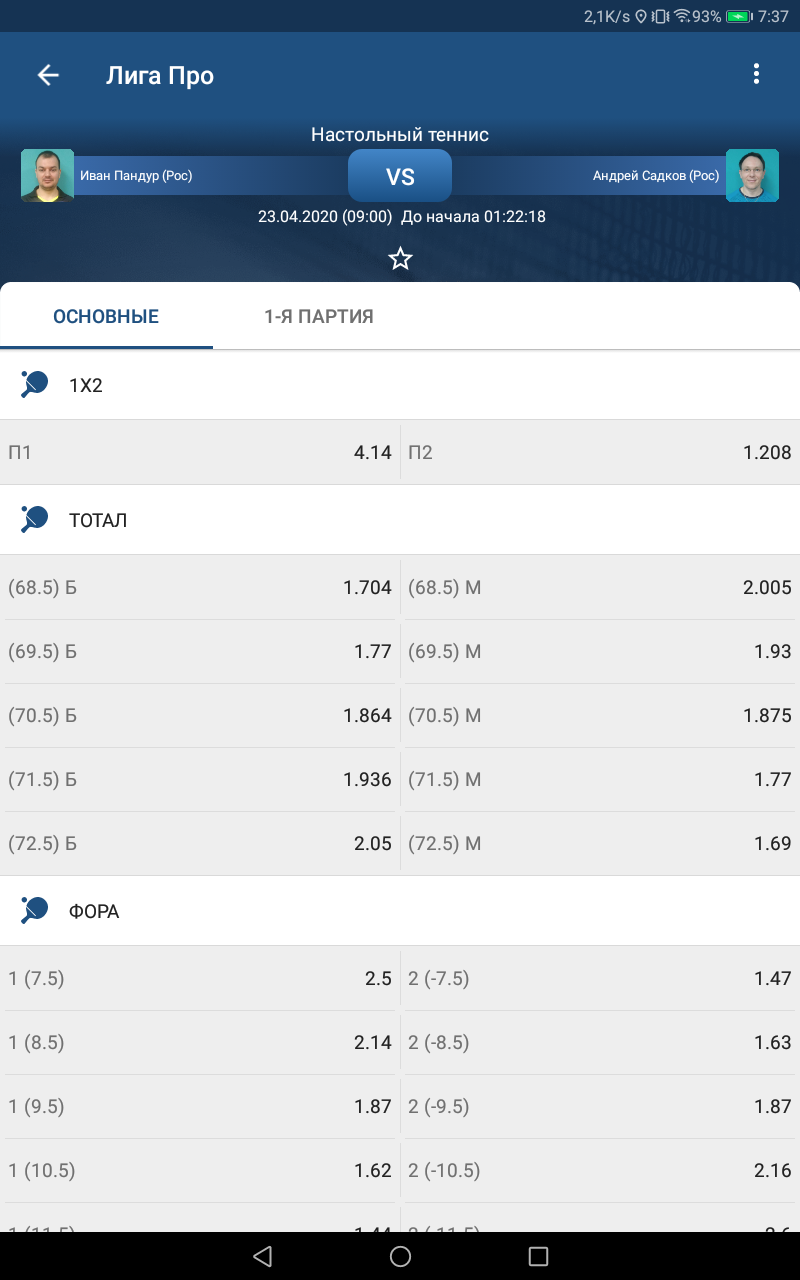Switch to the 1-я партия tab
This screenshot has width=800, height=1280.
click(x=319, y=316)
